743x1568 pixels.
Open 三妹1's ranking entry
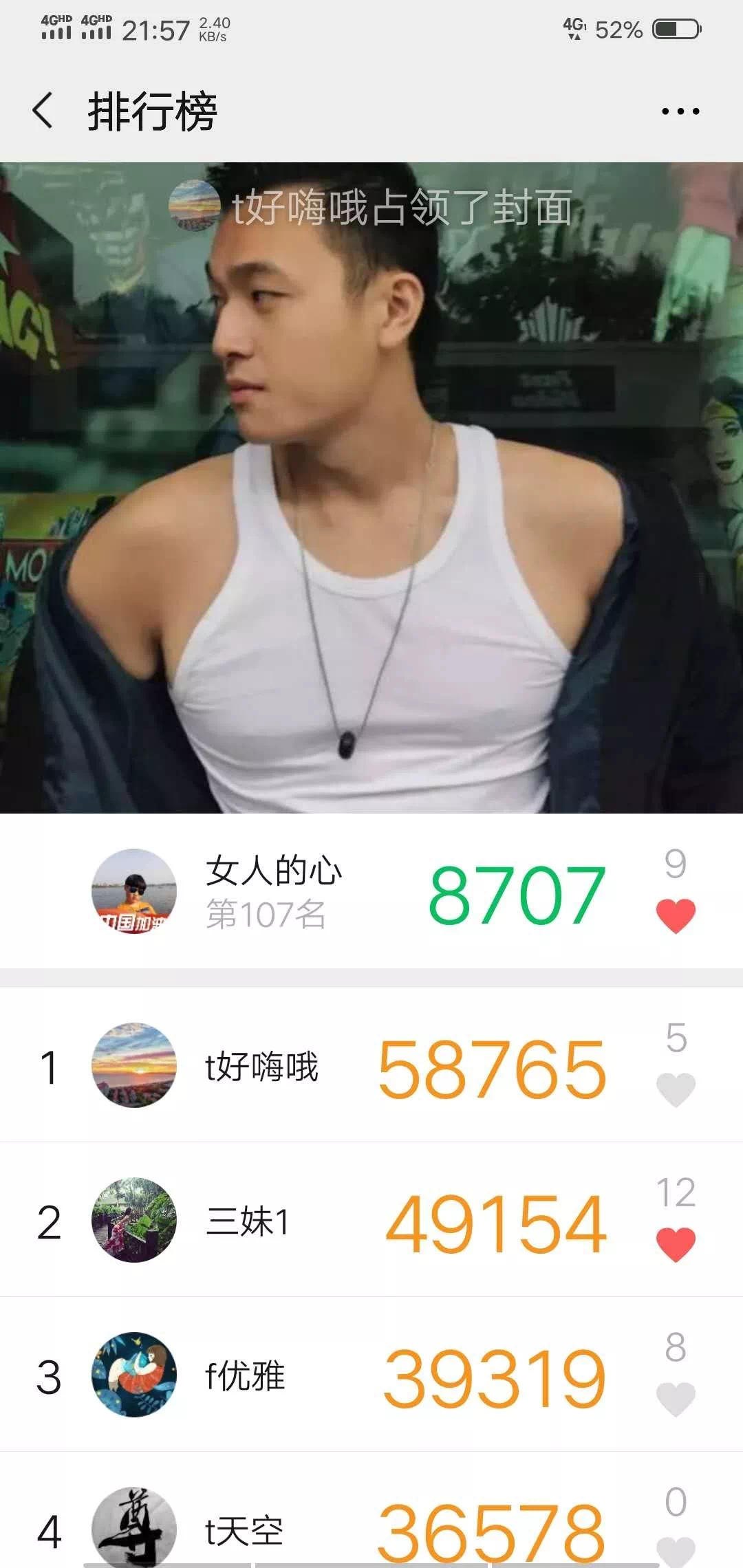[275, 1221]
